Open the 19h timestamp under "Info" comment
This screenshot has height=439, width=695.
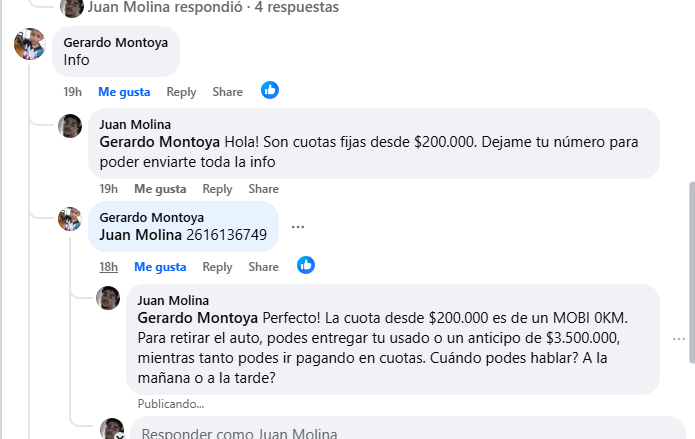coord(72,92)
